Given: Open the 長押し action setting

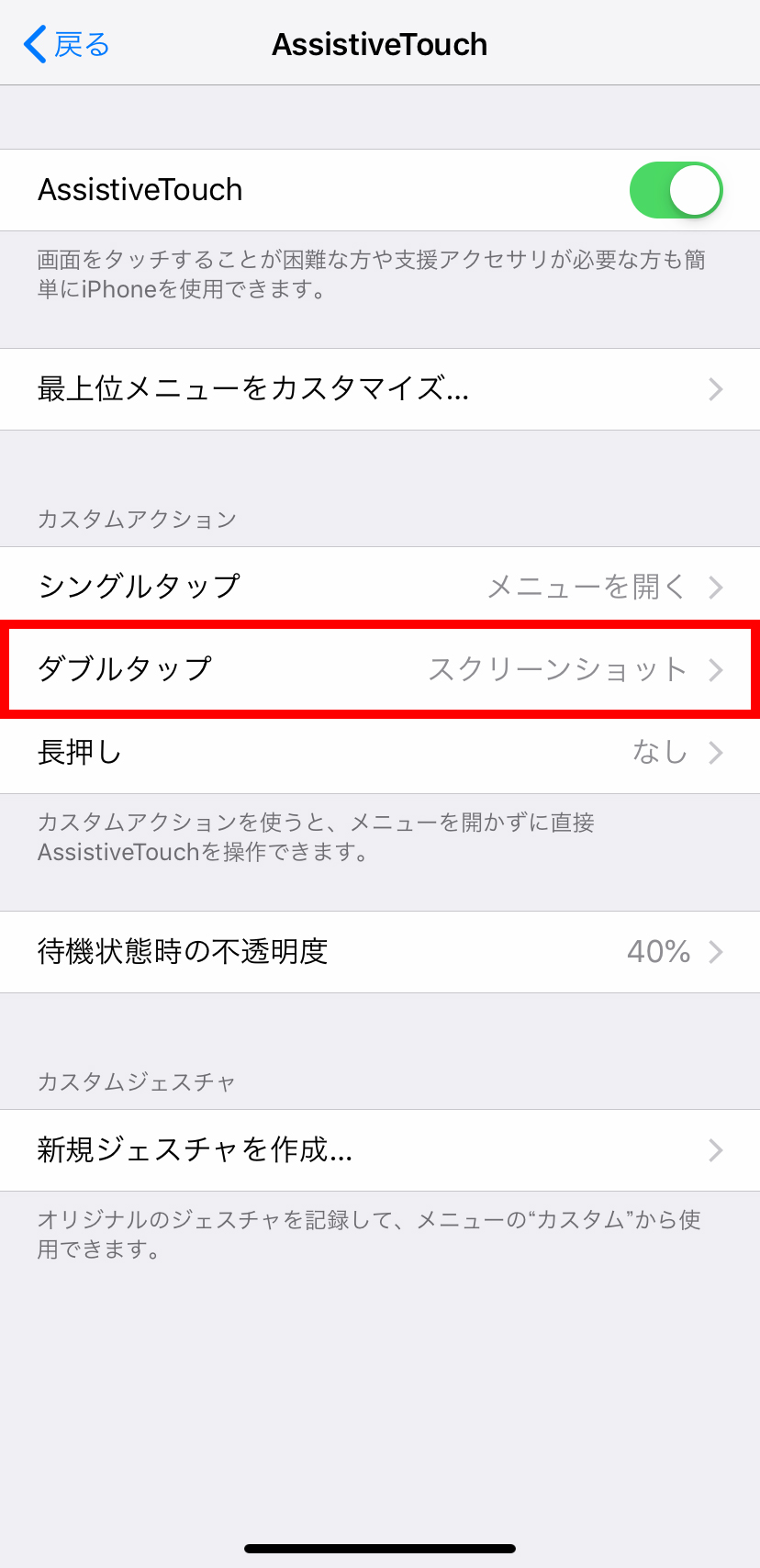Looking at the screenshot, I should (380, 753).
